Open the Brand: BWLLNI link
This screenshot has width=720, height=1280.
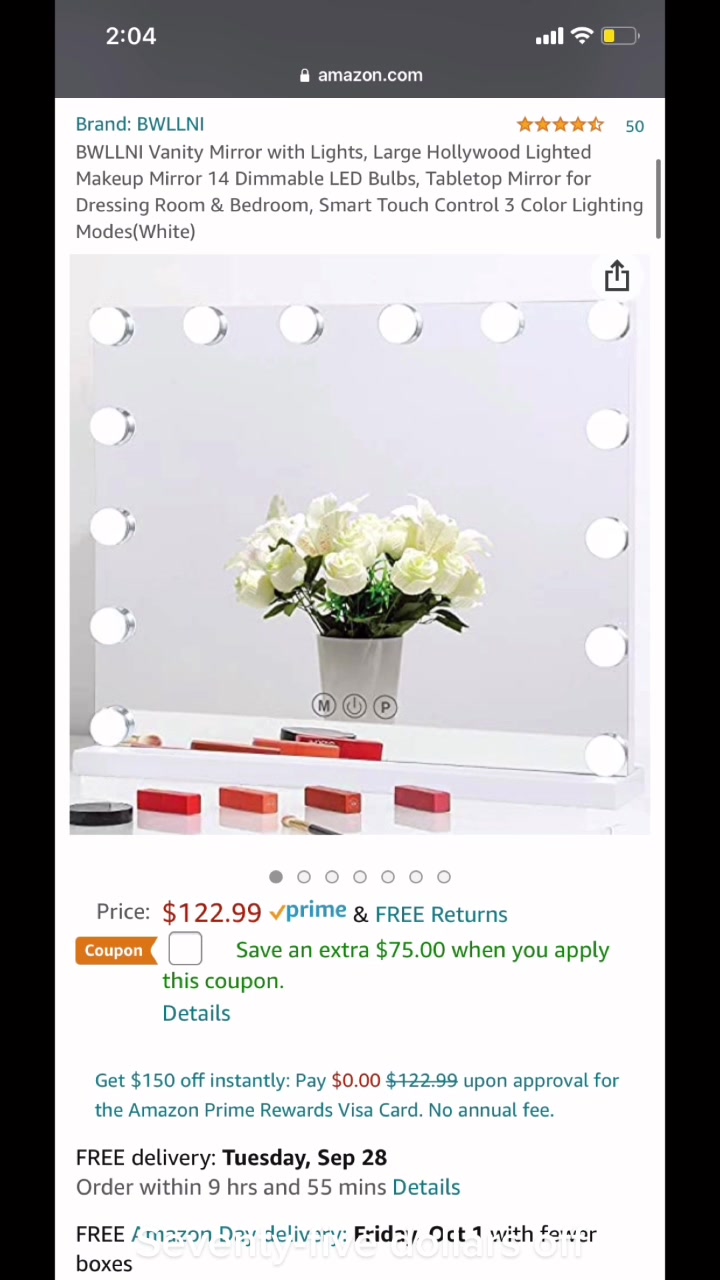tap(140, 124)
